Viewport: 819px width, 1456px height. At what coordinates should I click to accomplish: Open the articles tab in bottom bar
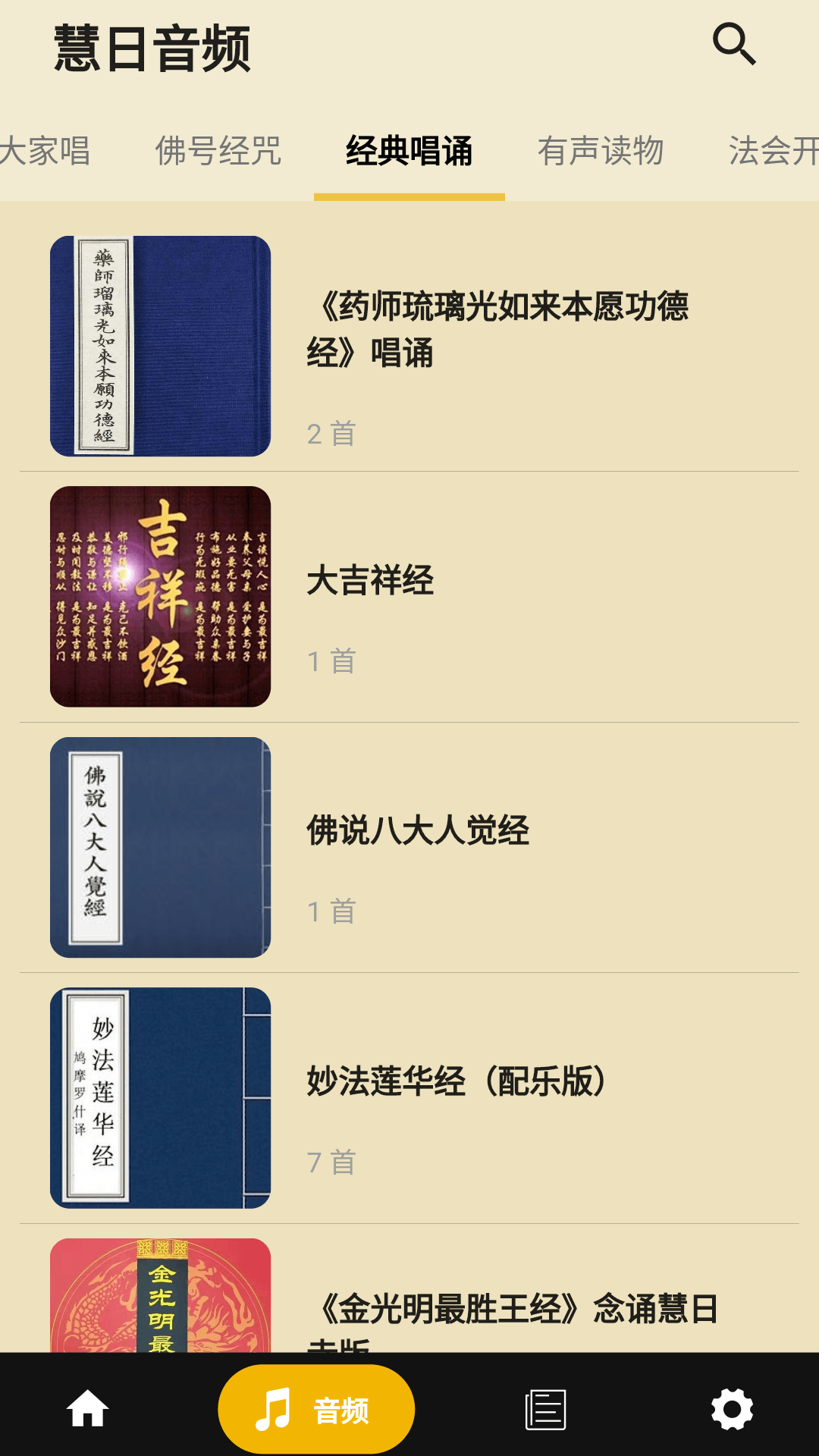(545, 1409)
